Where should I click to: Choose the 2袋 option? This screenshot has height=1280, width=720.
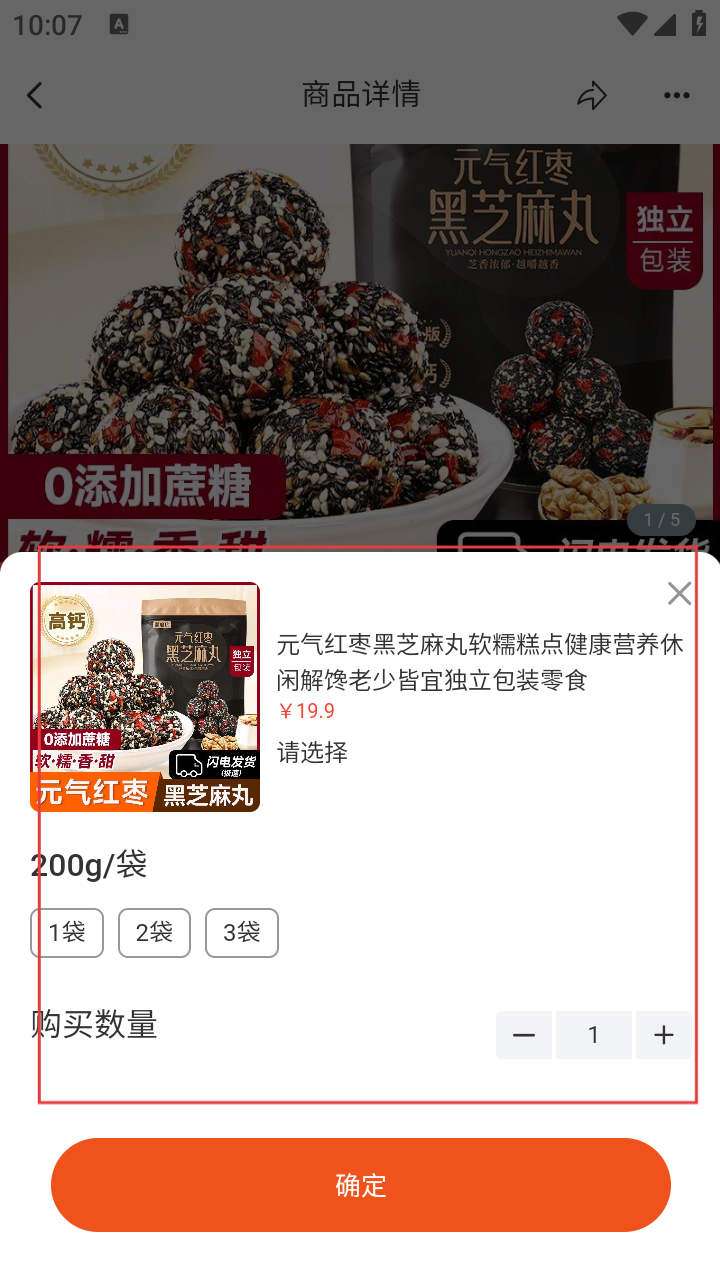pyautogui.click(x=154, y=933)
